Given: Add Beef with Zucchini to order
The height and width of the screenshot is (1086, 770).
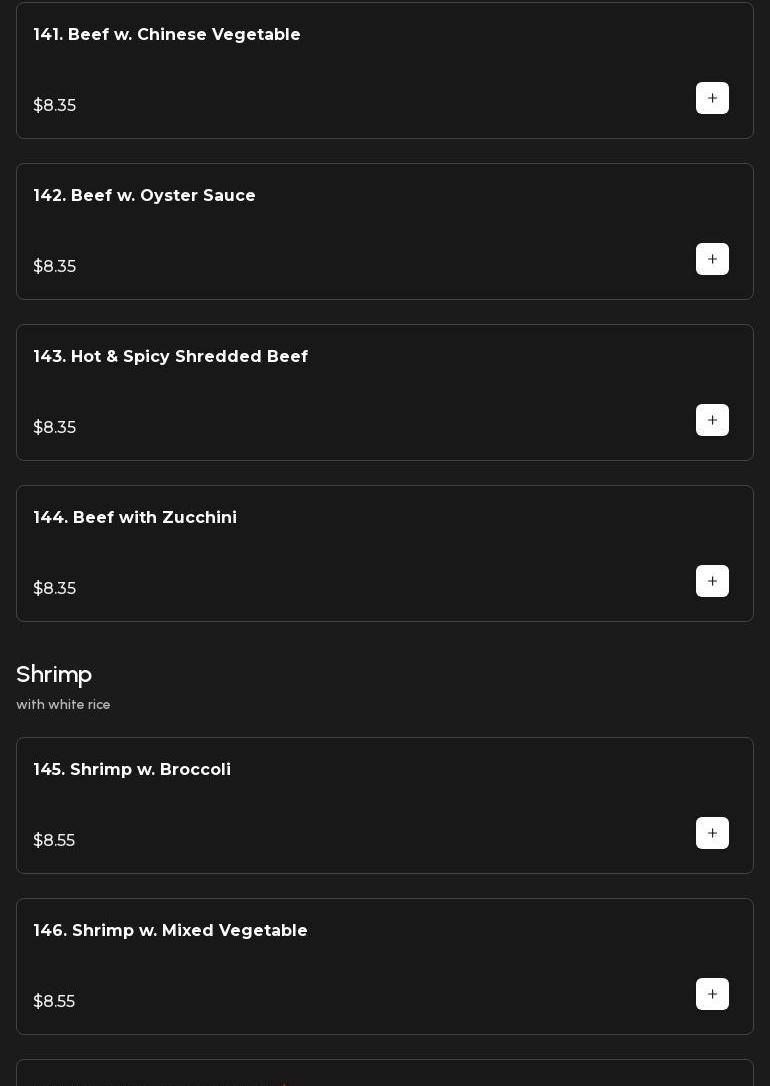Looking at the screenshot, I should (x=712, y=581).
